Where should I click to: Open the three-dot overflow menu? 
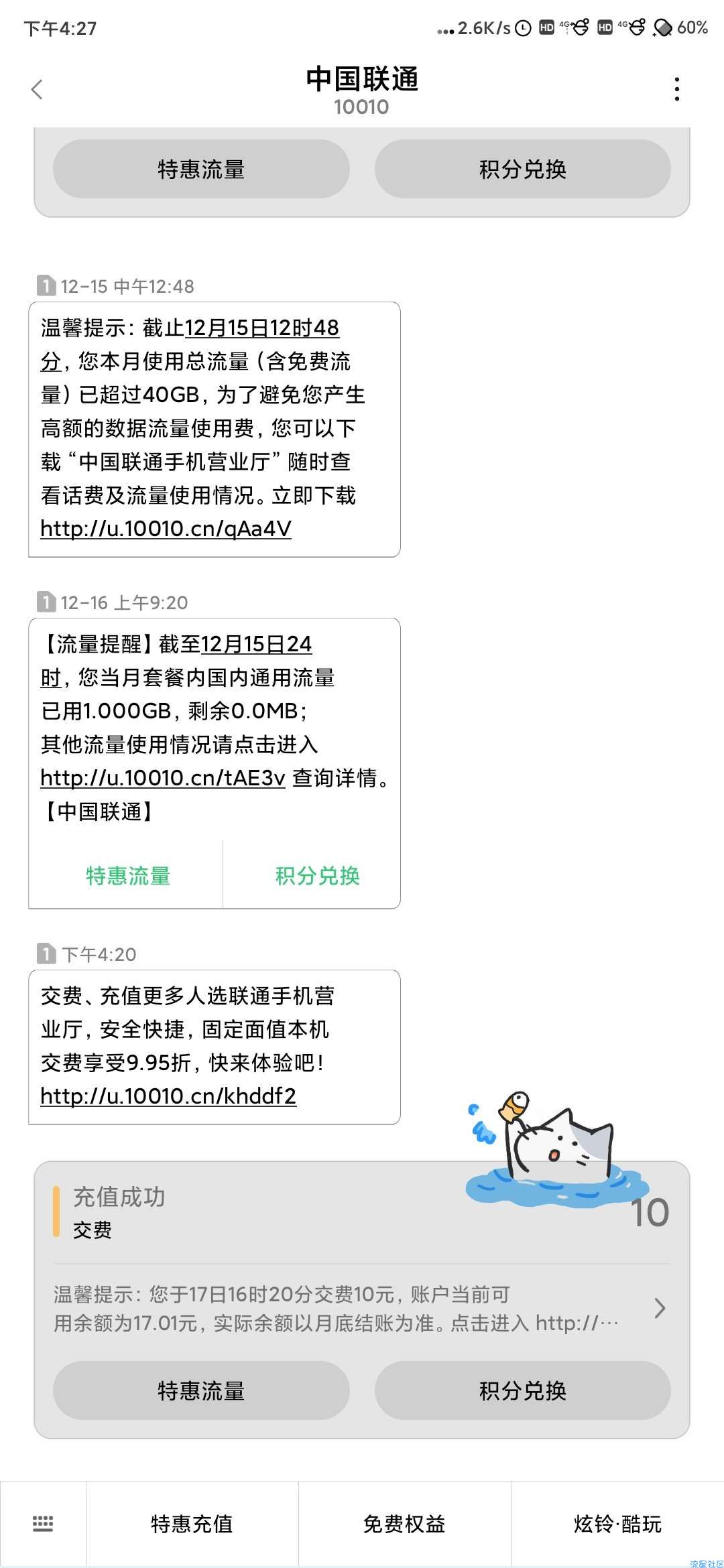677,89
